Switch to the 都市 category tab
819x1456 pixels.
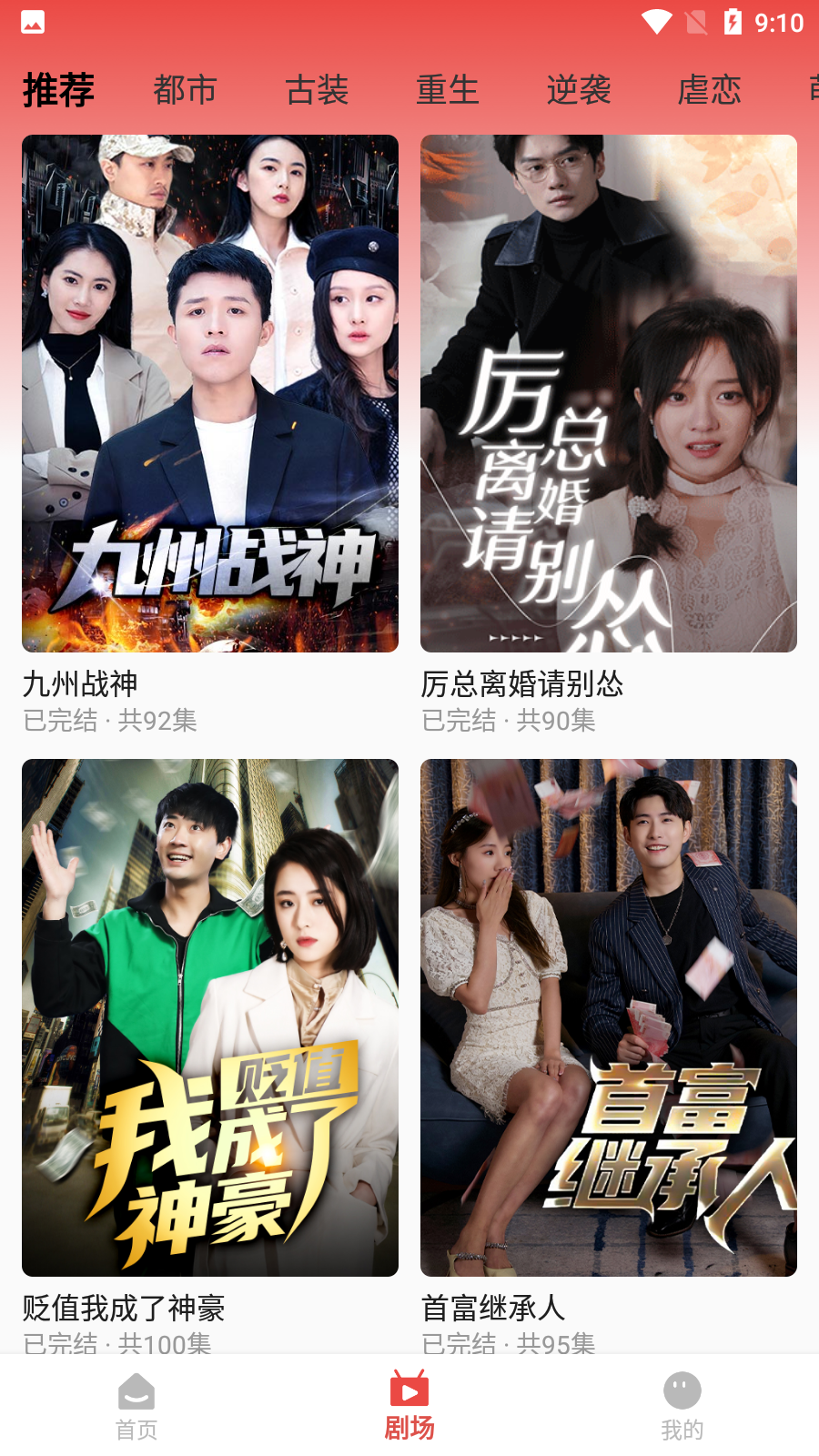click(x=185, y=90)
